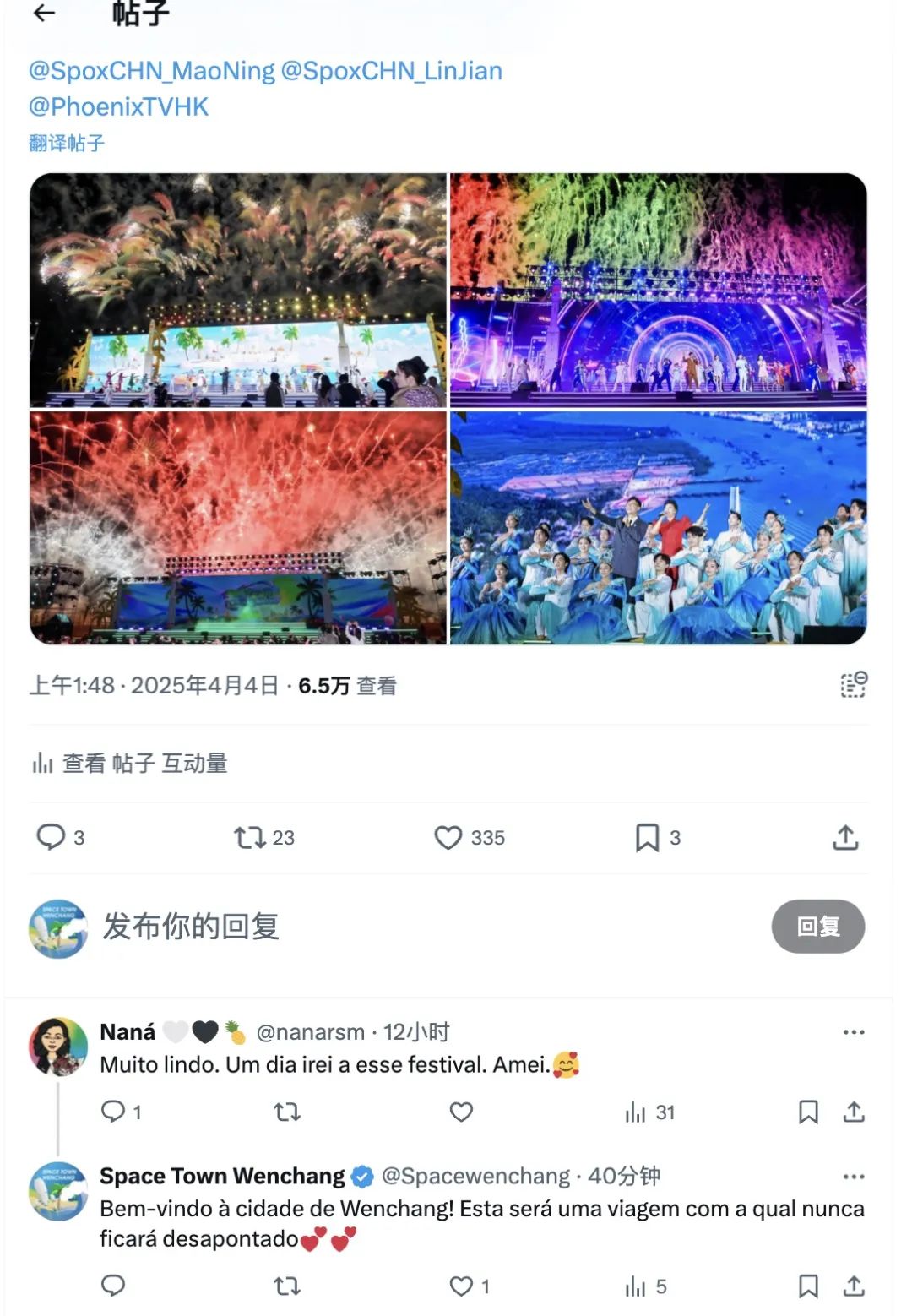Open the @PhoenixTVHK mention link
Image resolution: width=912 pixels, height=1316 pixels.
118,107
